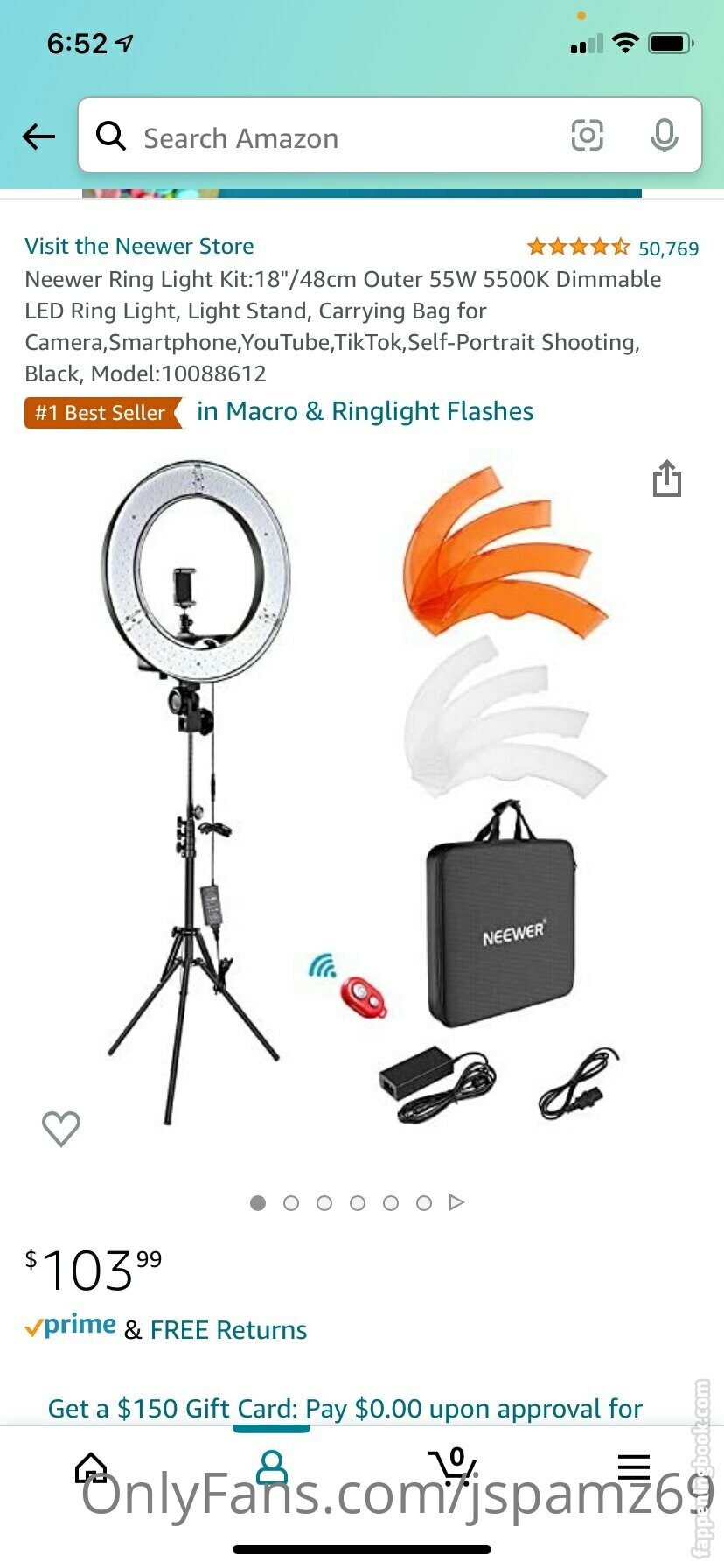This screenshot has width=724, height=1568.
Task: Switch to the account profile tab
Action: pos(271,1467)
